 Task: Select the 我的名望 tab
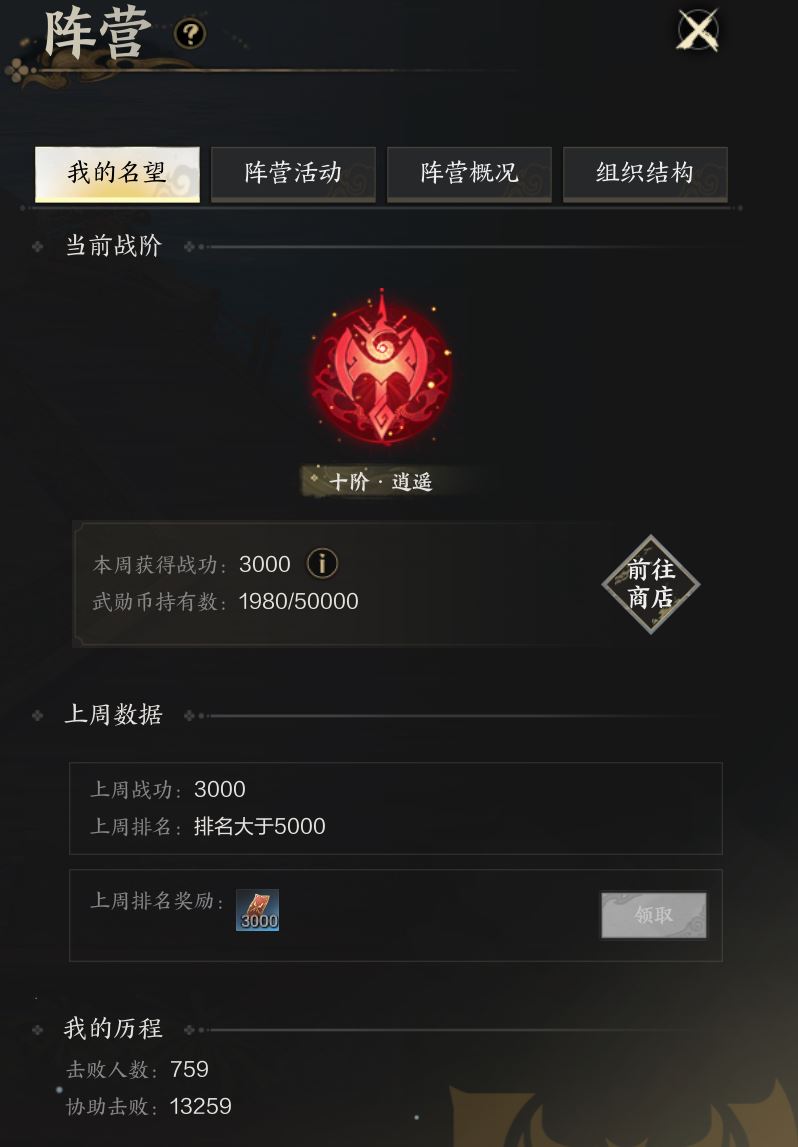tap(117, 173)
